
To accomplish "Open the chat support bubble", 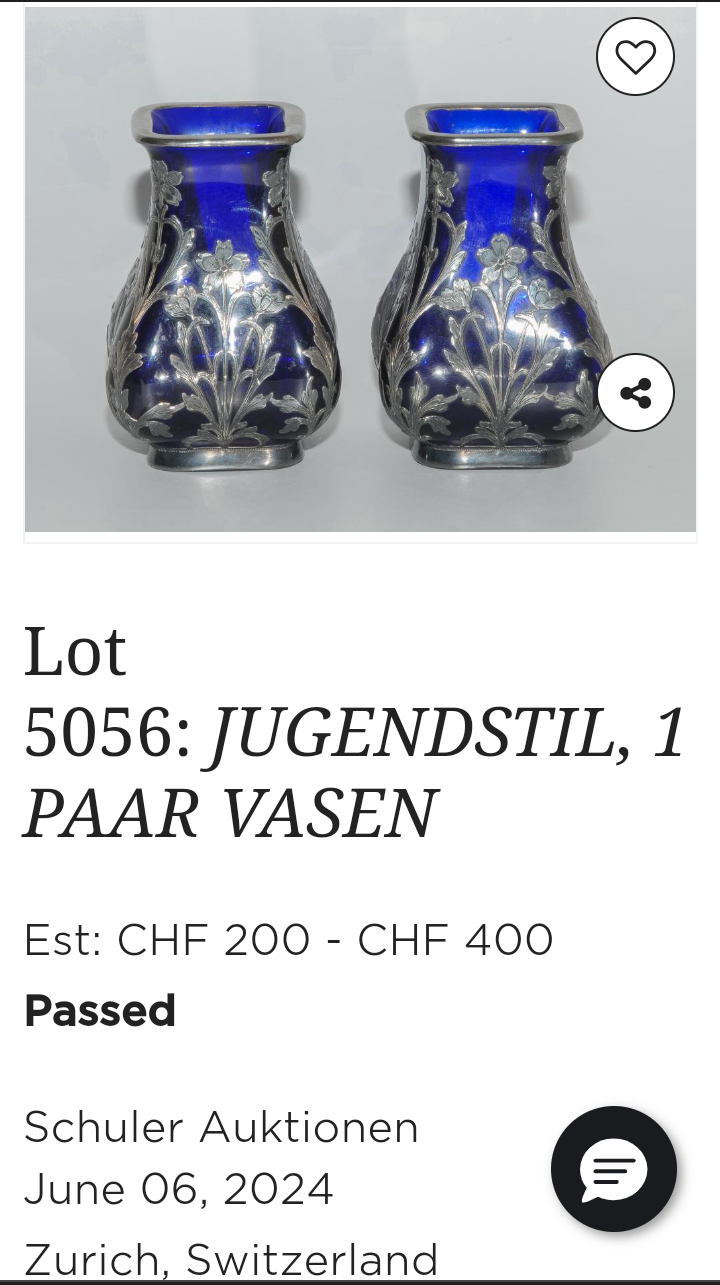I will click(613, 1168).
